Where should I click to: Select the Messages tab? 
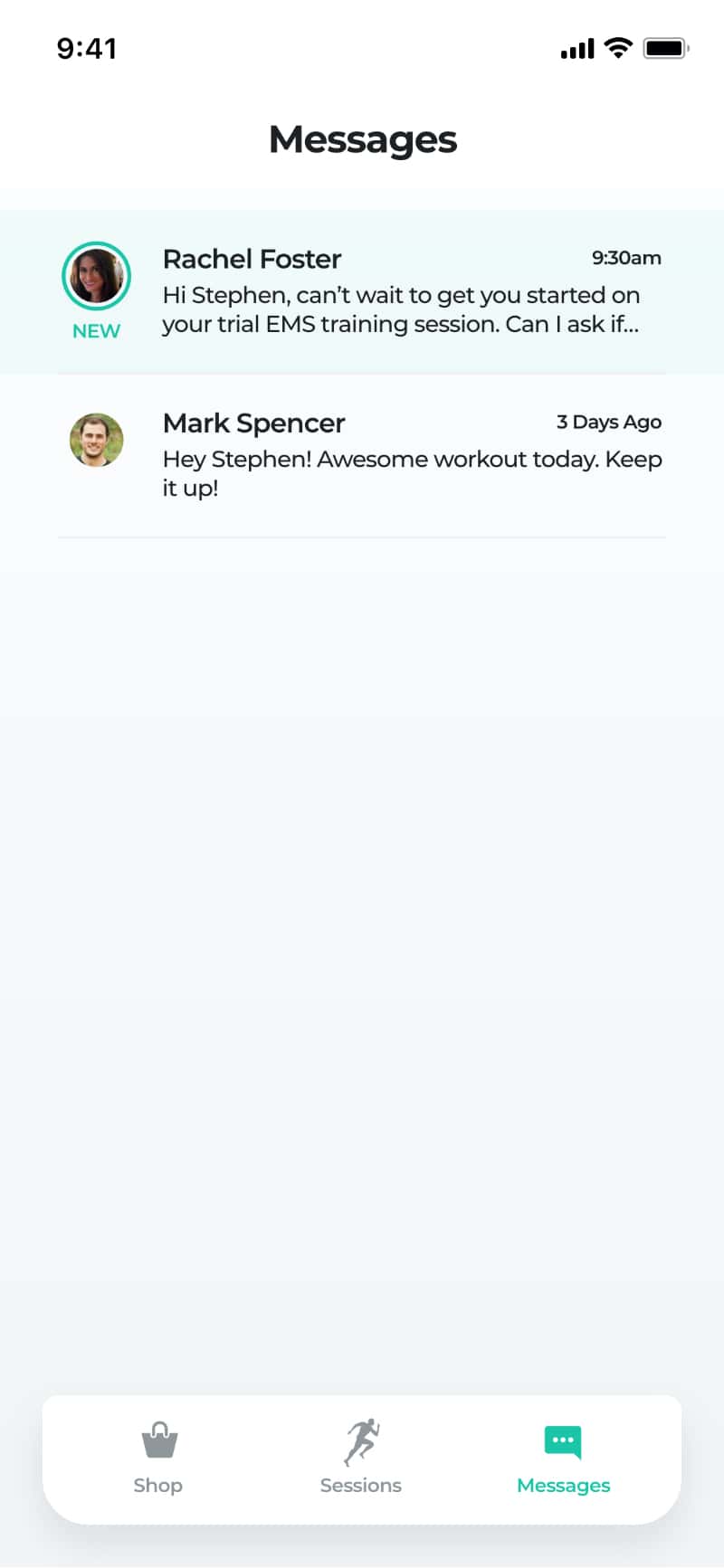(563, 1457)
